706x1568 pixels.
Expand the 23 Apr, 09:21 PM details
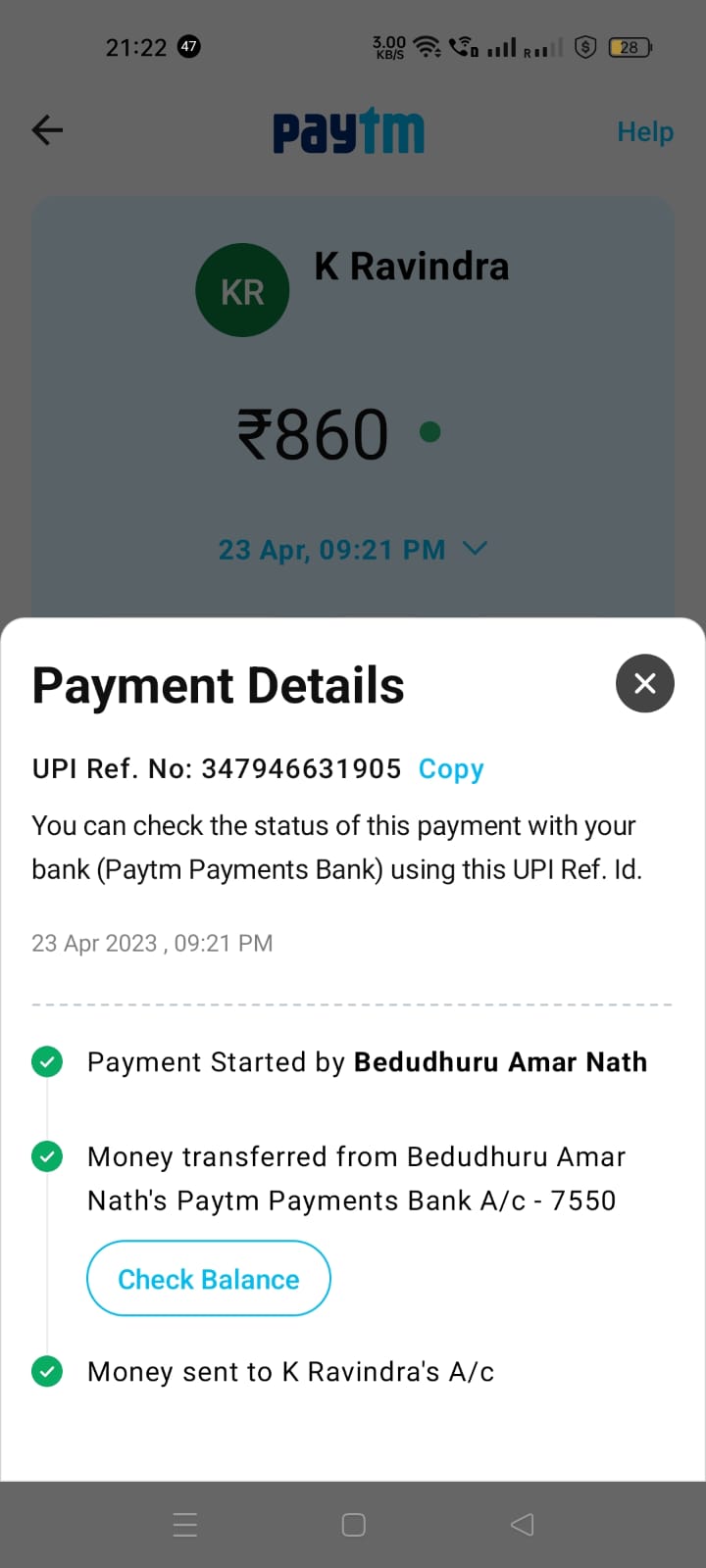[x=475, y=549]
